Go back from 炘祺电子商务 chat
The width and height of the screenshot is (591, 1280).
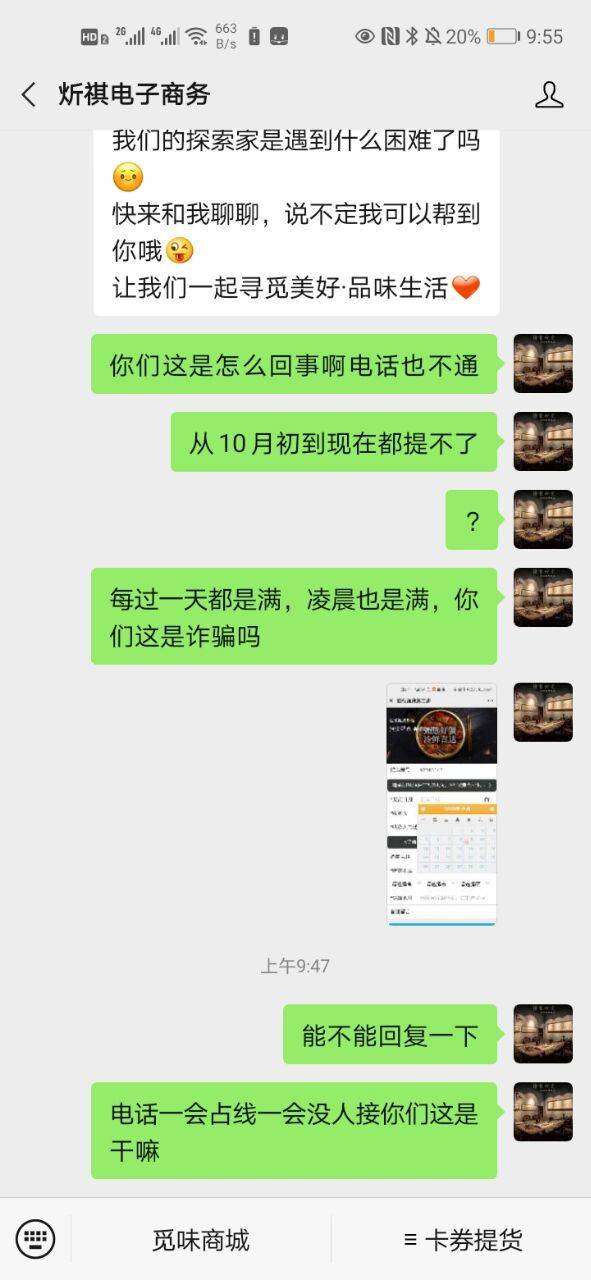click(x=28, y=95)
